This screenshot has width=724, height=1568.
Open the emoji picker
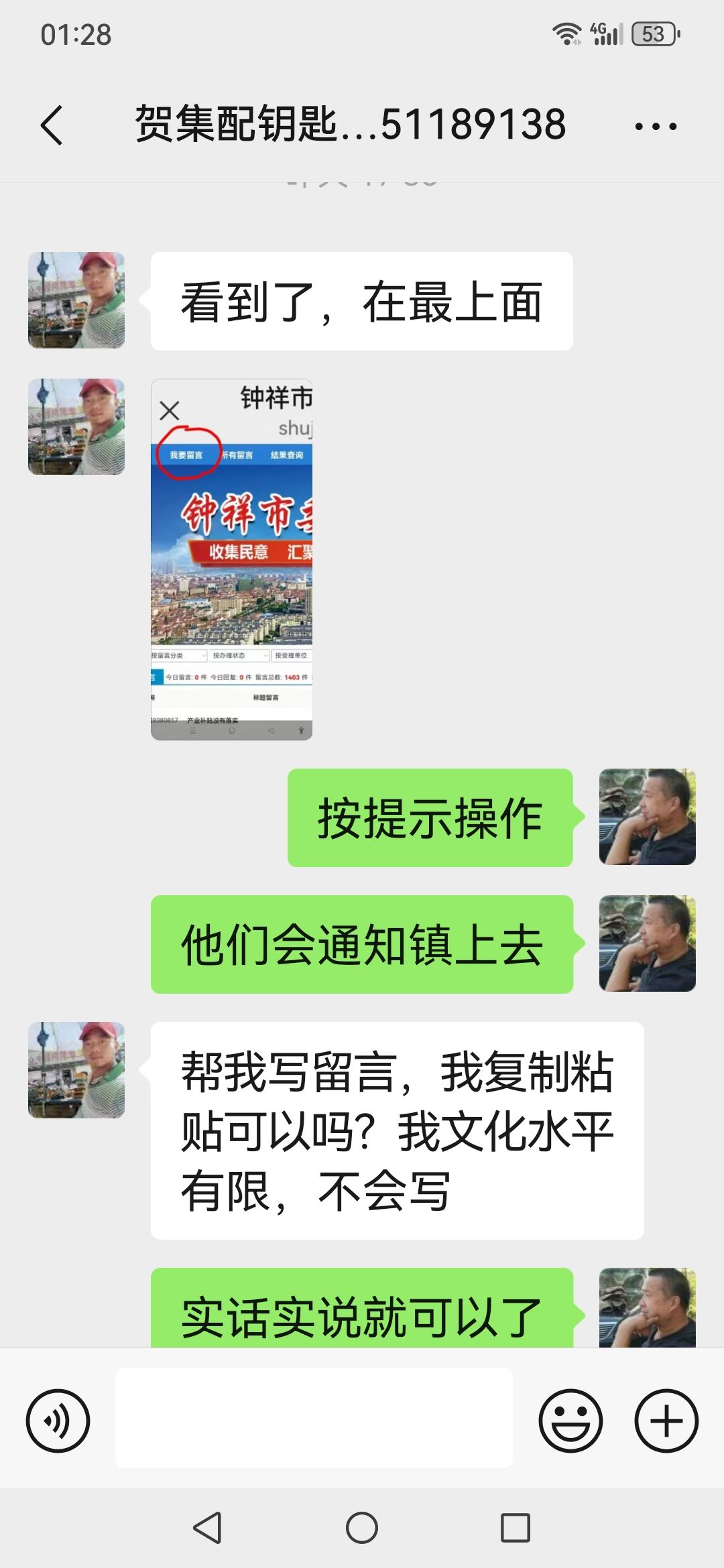click(x=570, y=1421)
